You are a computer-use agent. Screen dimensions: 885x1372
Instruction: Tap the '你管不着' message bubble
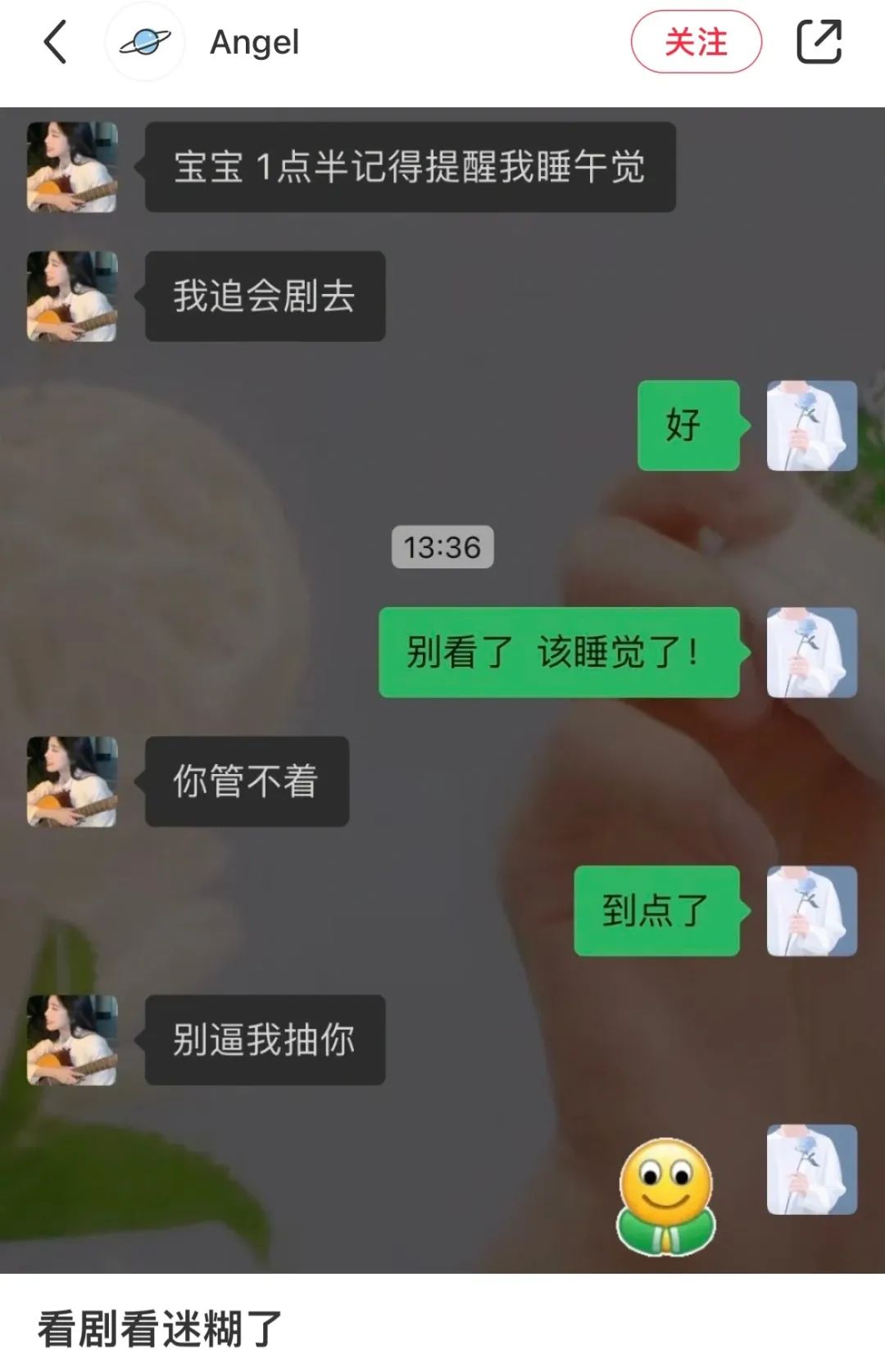coord(246,781)
